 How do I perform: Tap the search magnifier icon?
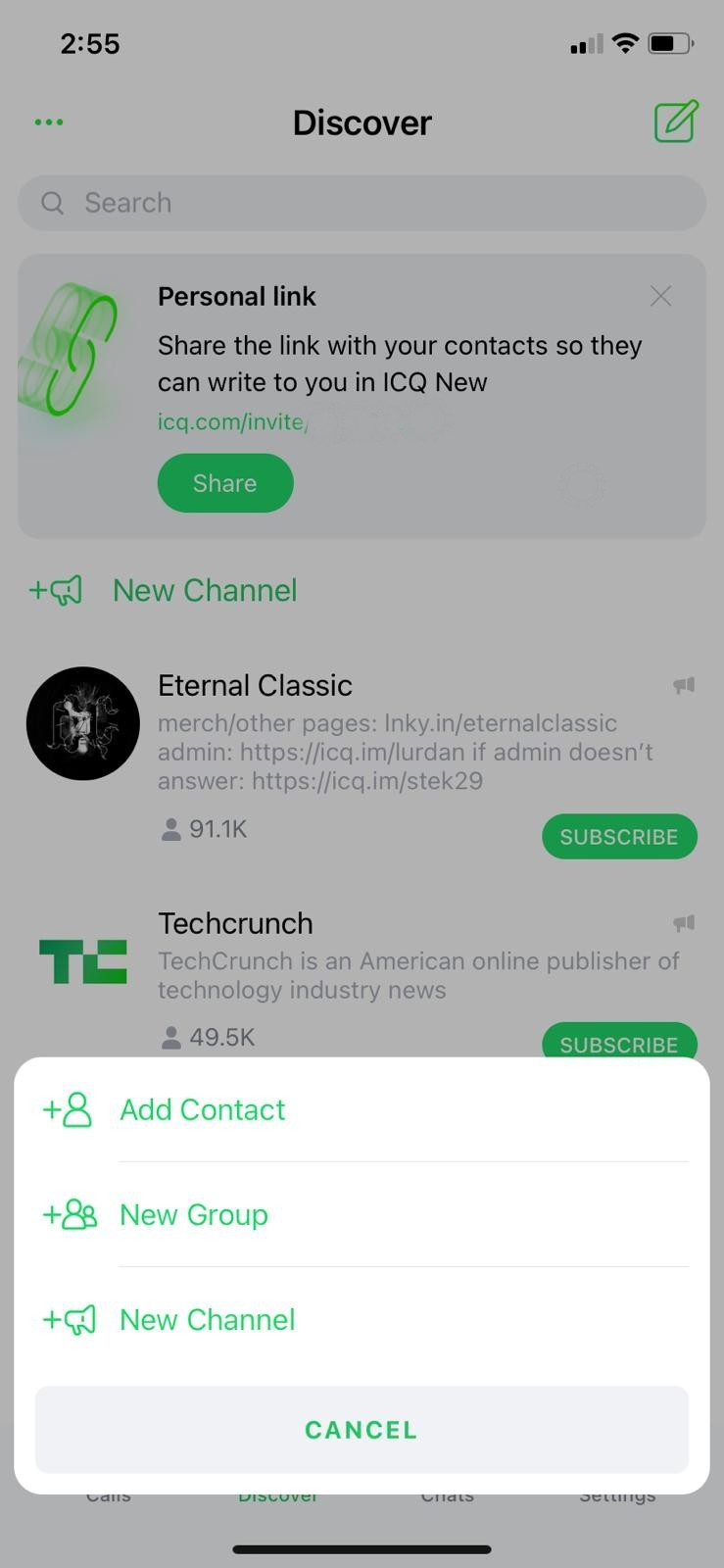[x=52, y=203]
